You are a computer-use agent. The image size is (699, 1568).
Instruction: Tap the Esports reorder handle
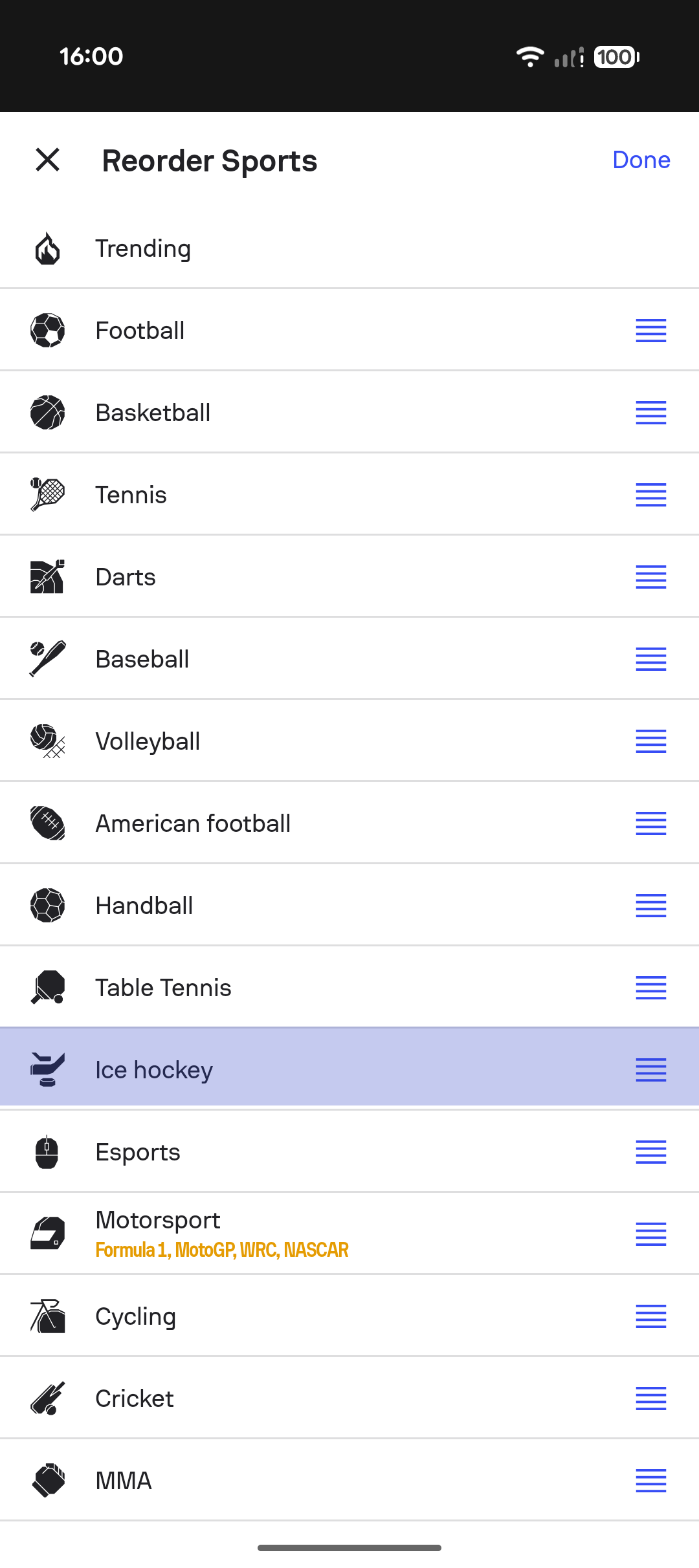click(650, 1152)
